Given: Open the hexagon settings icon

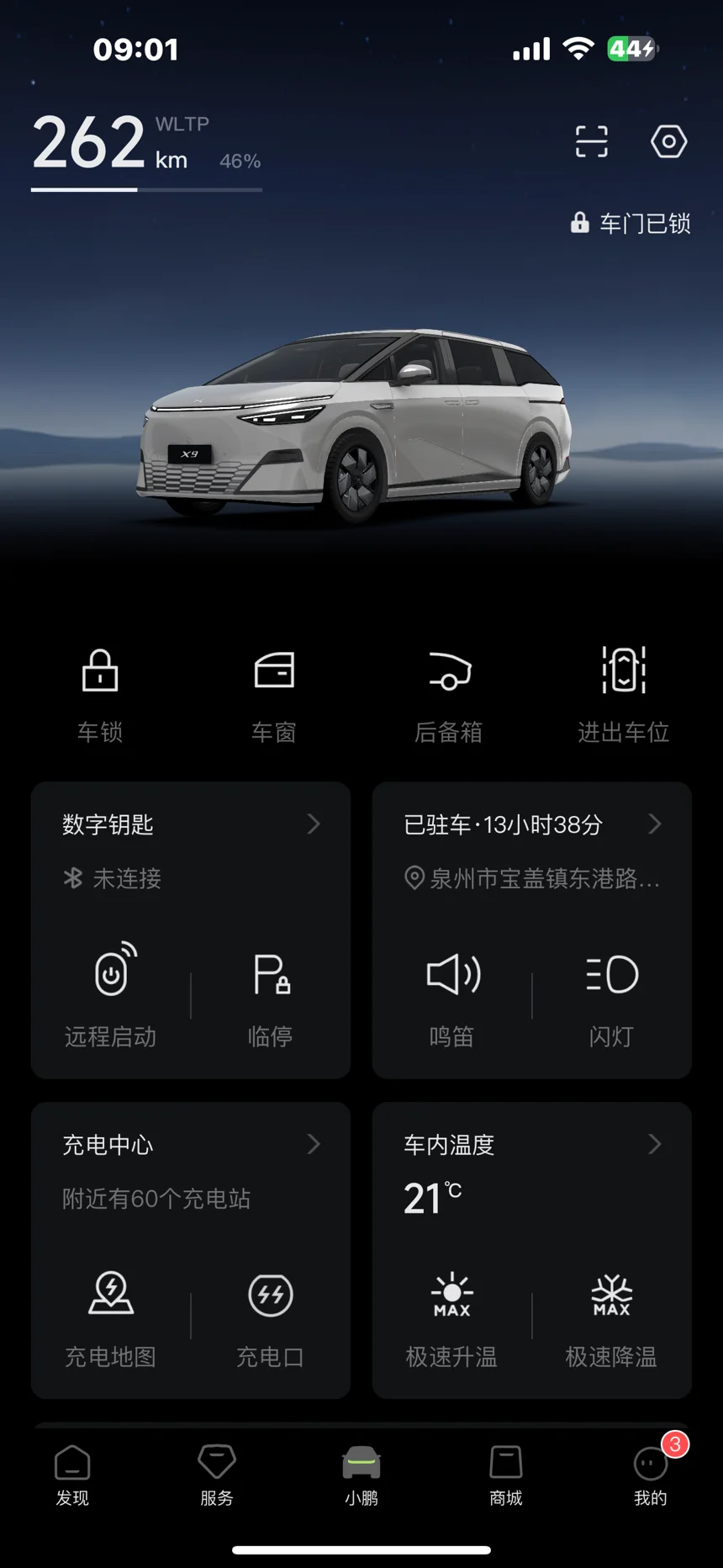Looking at the screenshot, I should 668,141.
